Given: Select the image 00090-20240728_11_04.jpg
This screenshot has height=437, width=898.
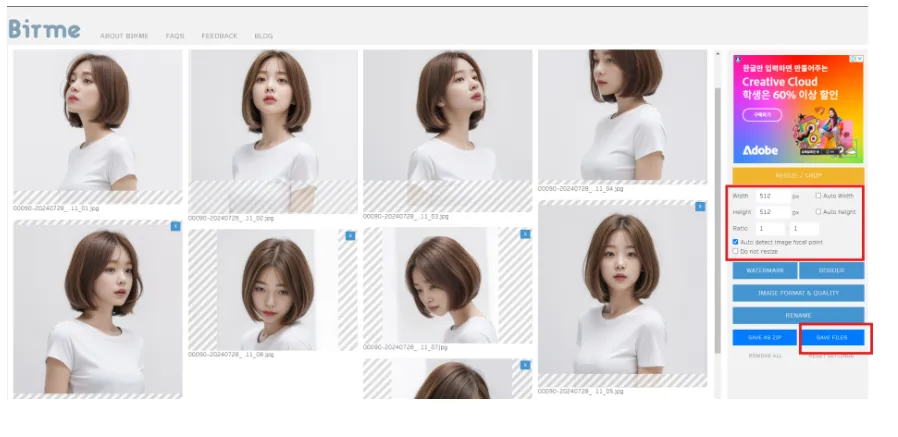Looking at the screenshot, I should coord(622,115).
